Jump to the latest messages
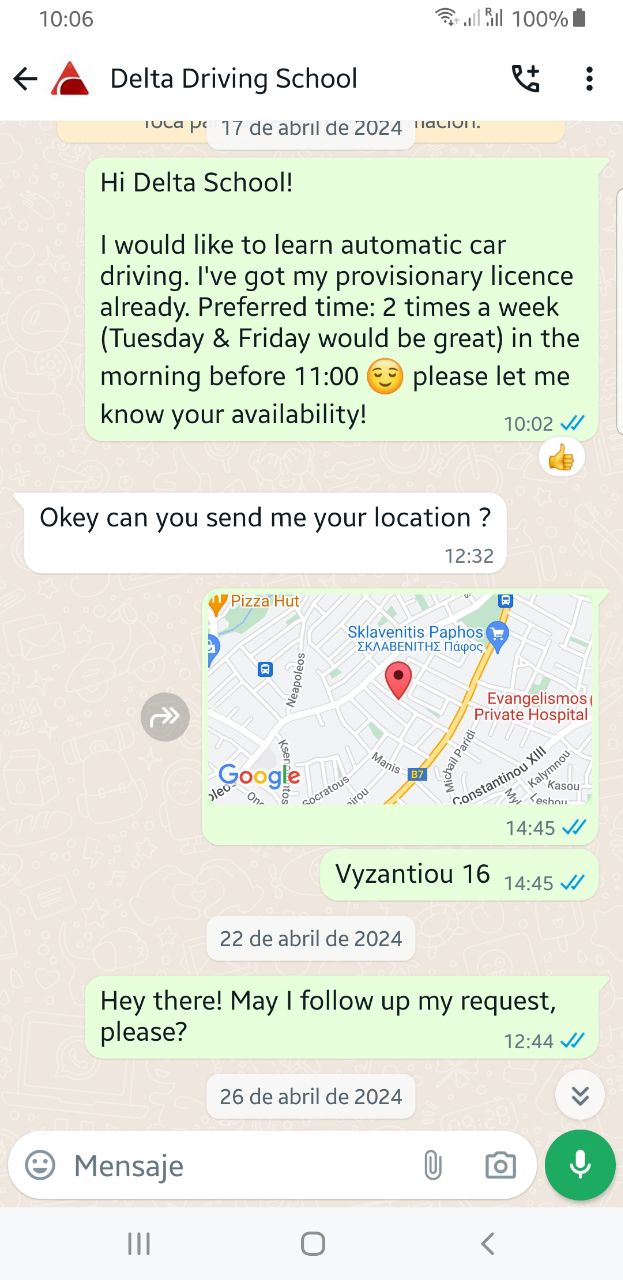Screen dimensions: 623x1280 [x=580, y=1094]
